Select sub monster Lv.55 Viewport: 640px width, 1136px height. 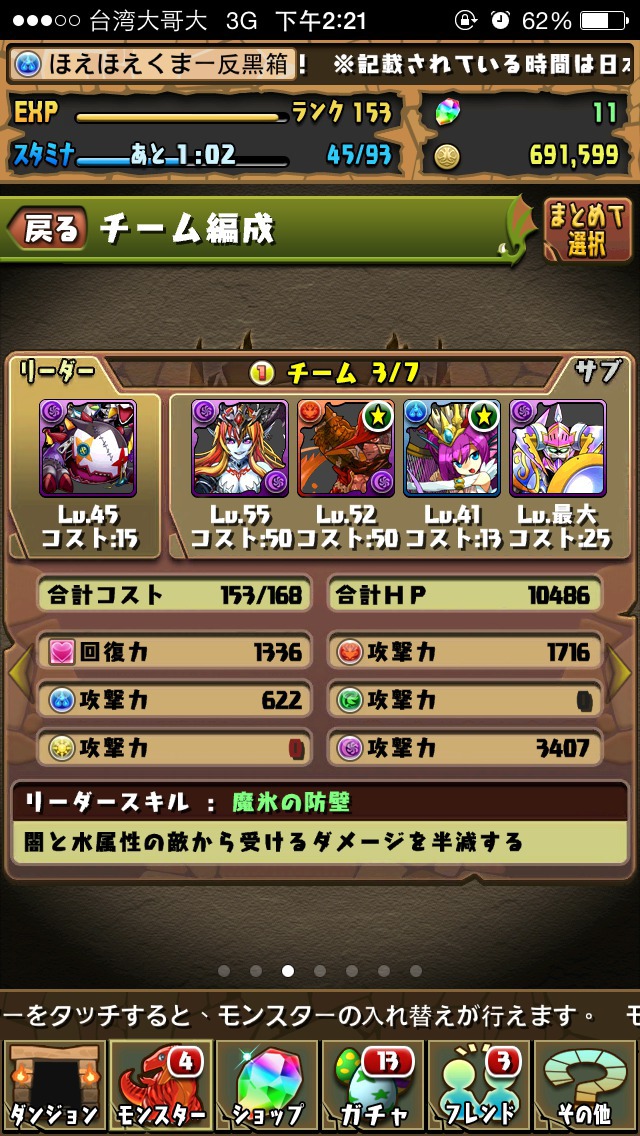tap(240, 448)
